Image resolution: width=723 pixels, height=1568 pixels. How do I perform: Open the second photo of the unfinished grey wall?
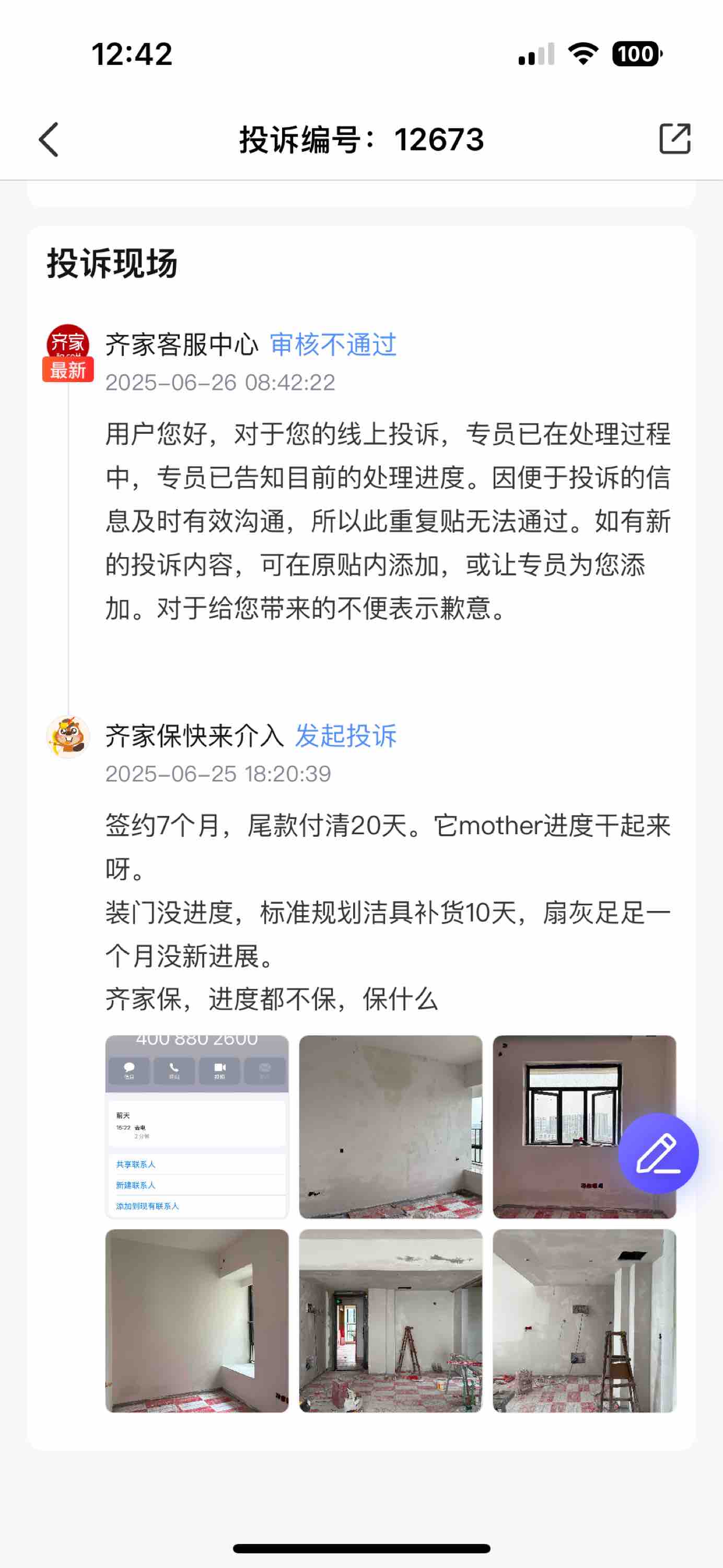click(391, 1127)
